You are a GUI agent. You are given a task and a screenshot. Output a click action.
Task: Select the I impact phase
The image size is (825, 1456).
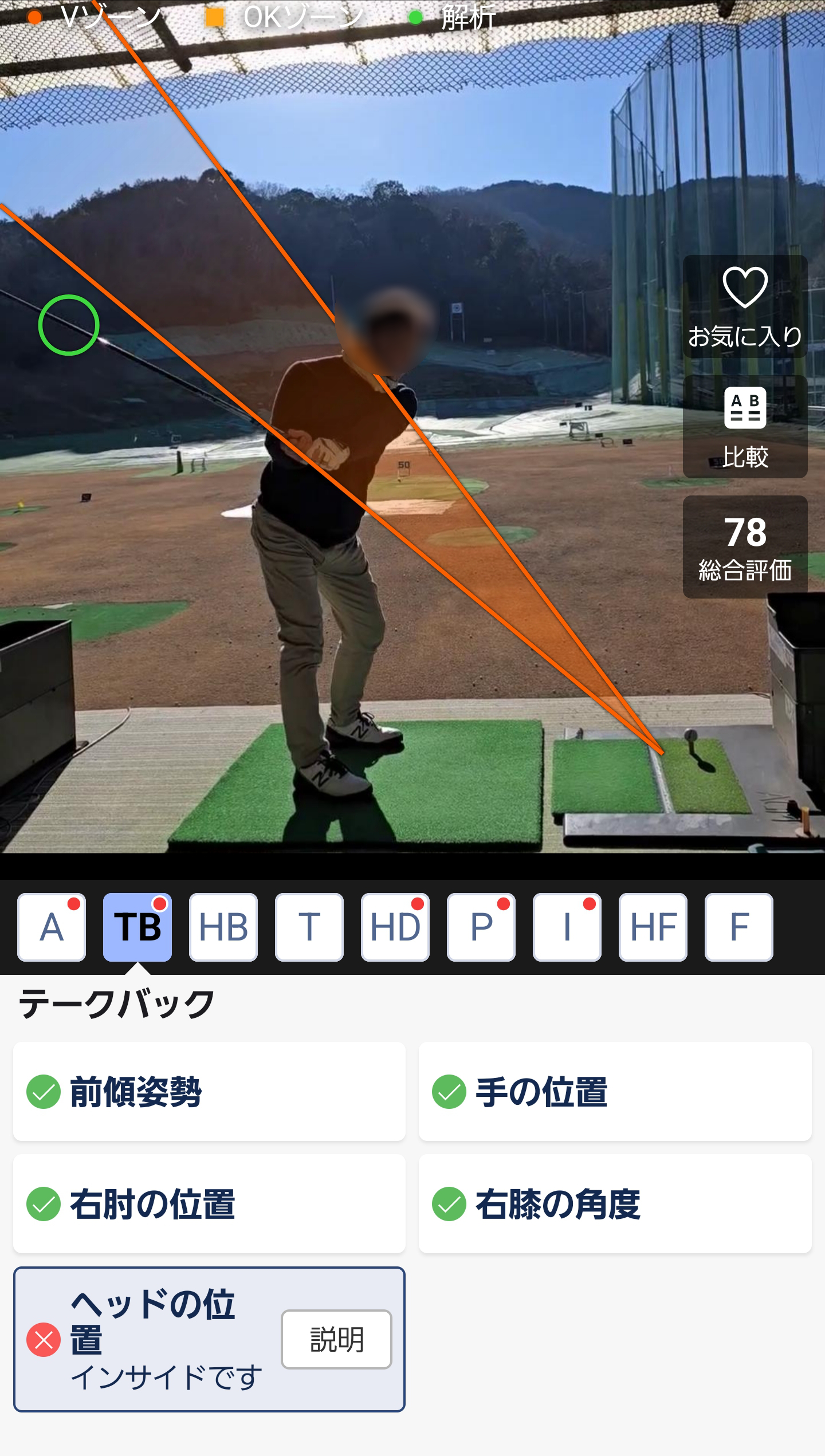[x=567, y=927]
